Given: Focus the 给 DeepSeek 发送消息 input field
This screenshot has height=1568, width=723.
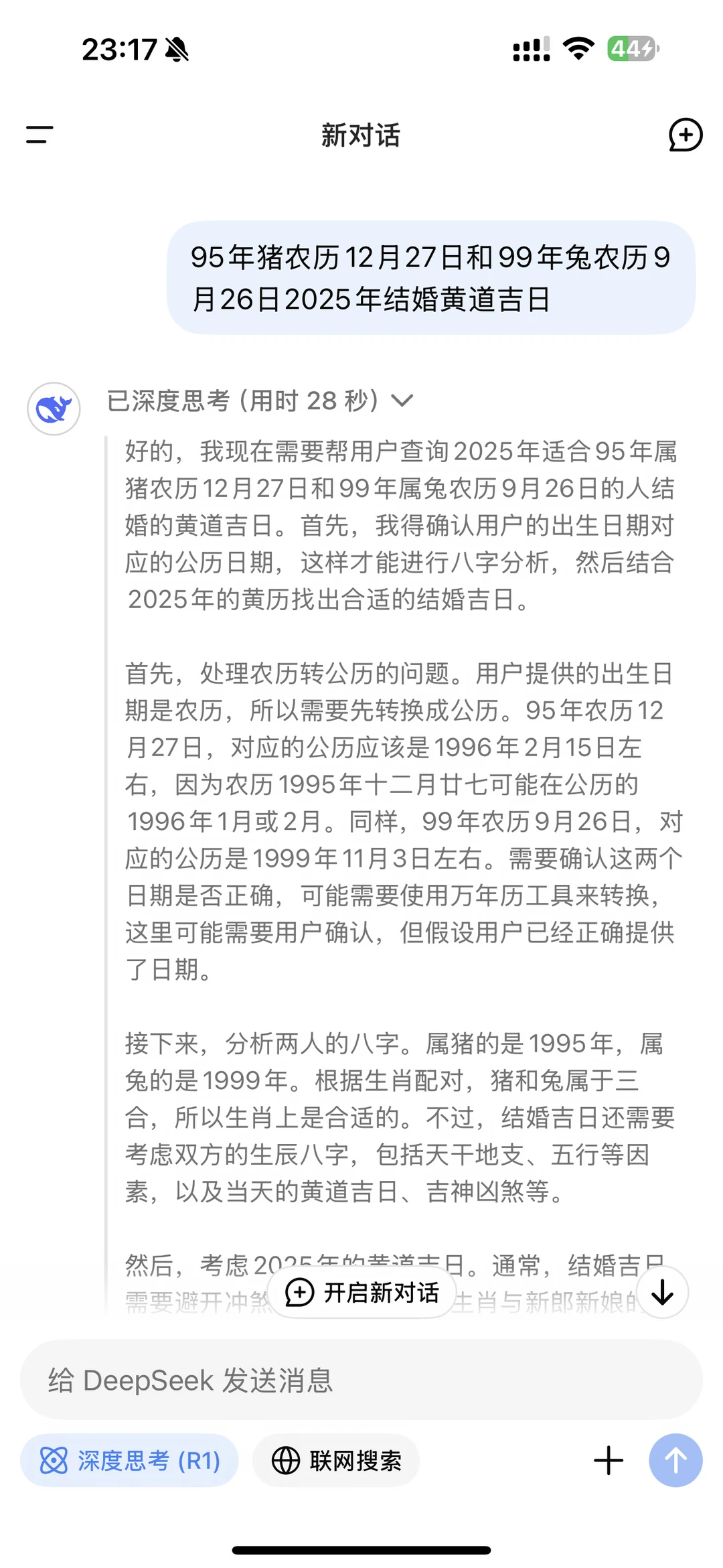Looking at the screenshot, I should pos(361,1379).
